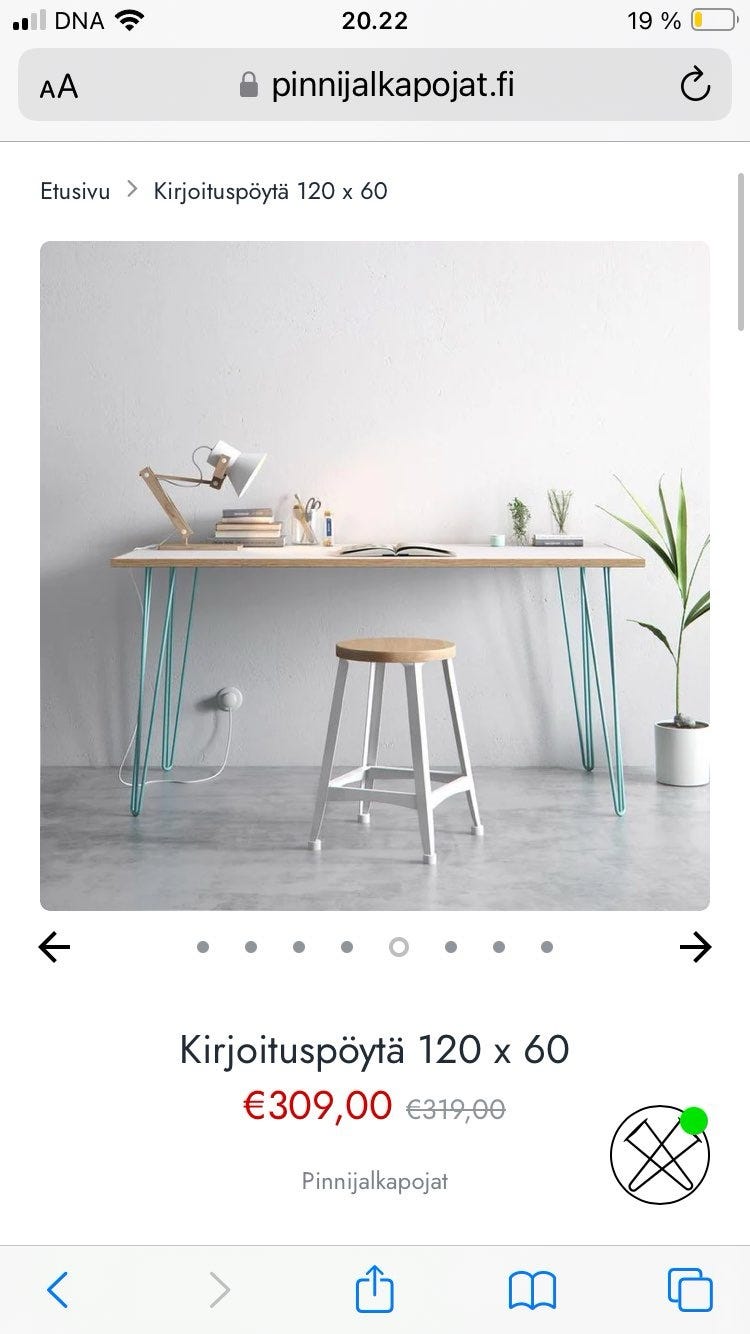The width and height of the screenshot is (750, 1334).
Task: Show all open Safari tabs
Action: click(x=690, y=1290)
